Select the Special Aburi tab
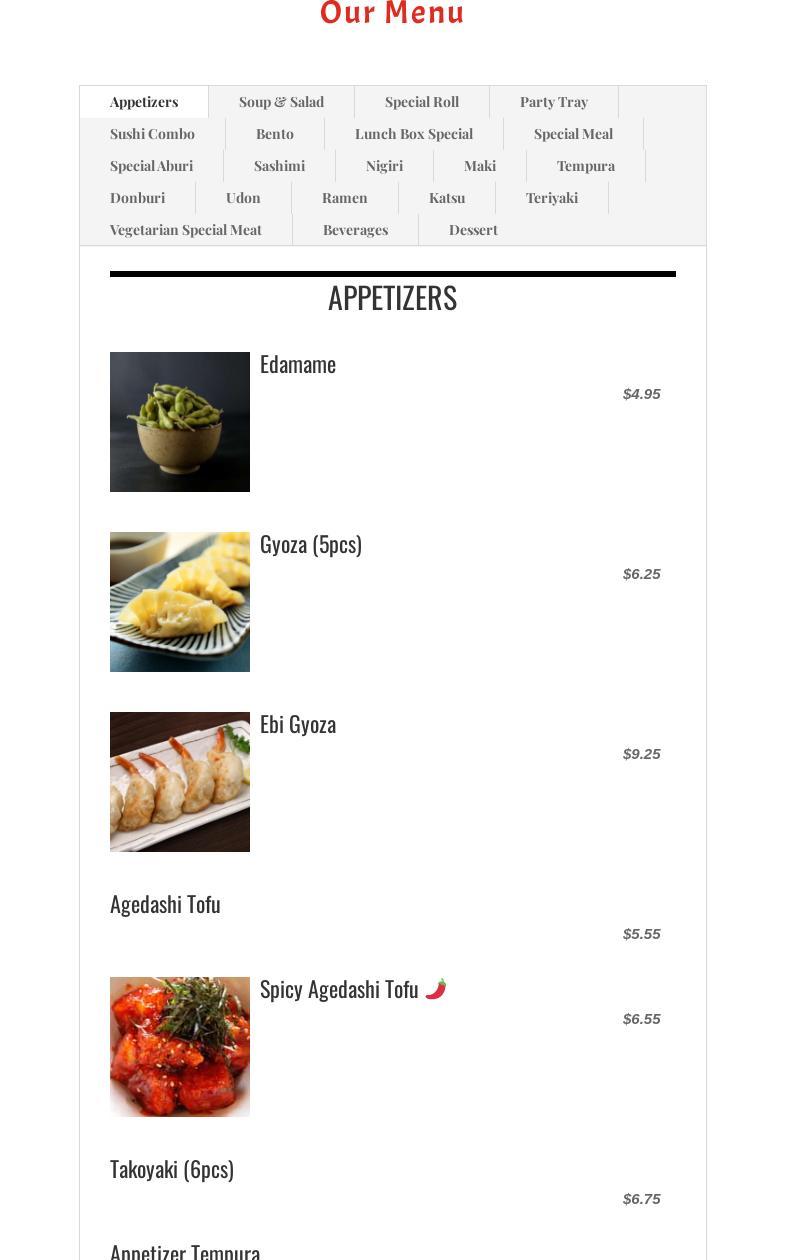 click(x=151, y=166)
